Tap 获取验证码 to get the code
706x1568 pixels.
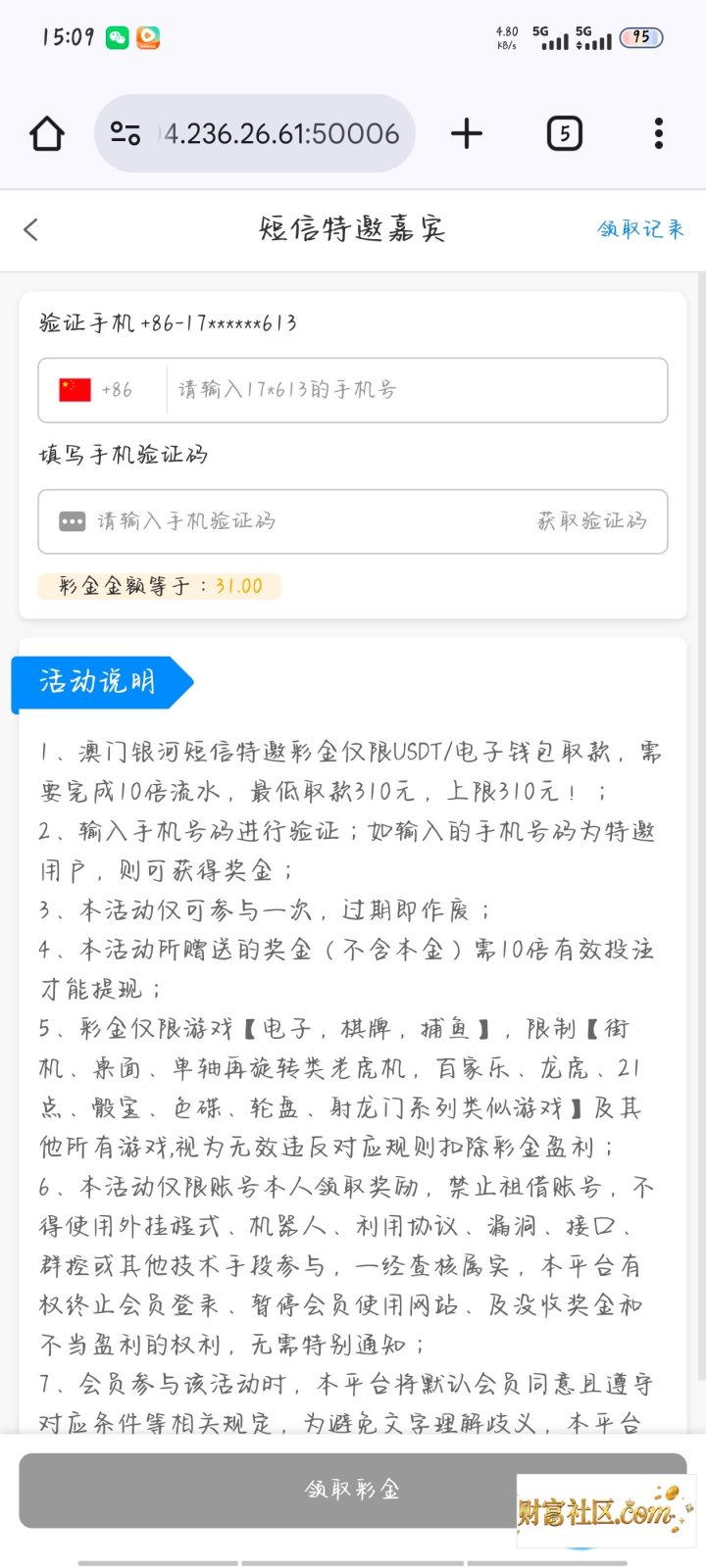pos(592,521)
